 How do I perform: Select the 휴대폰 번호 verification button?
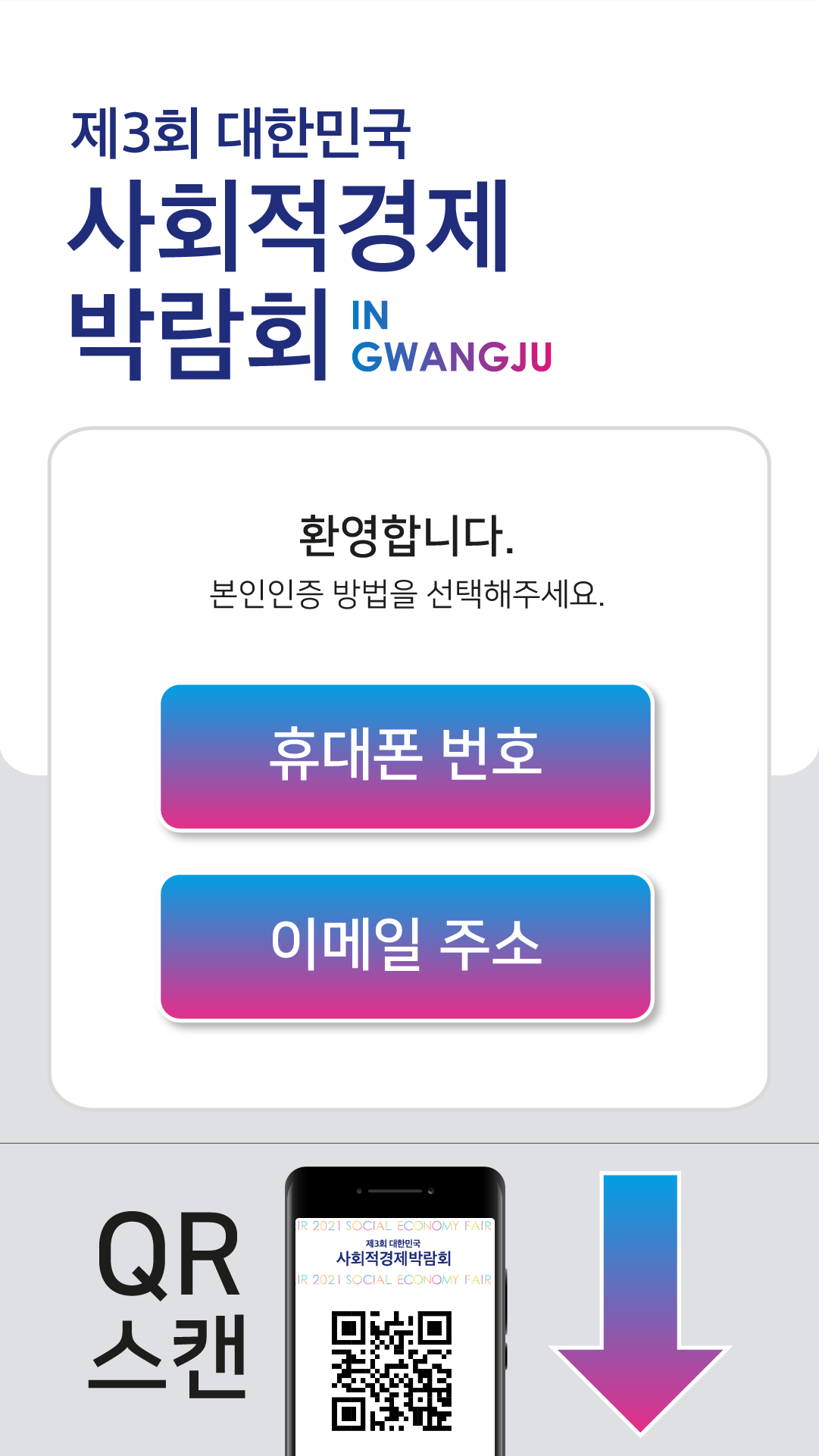point(406,756)
